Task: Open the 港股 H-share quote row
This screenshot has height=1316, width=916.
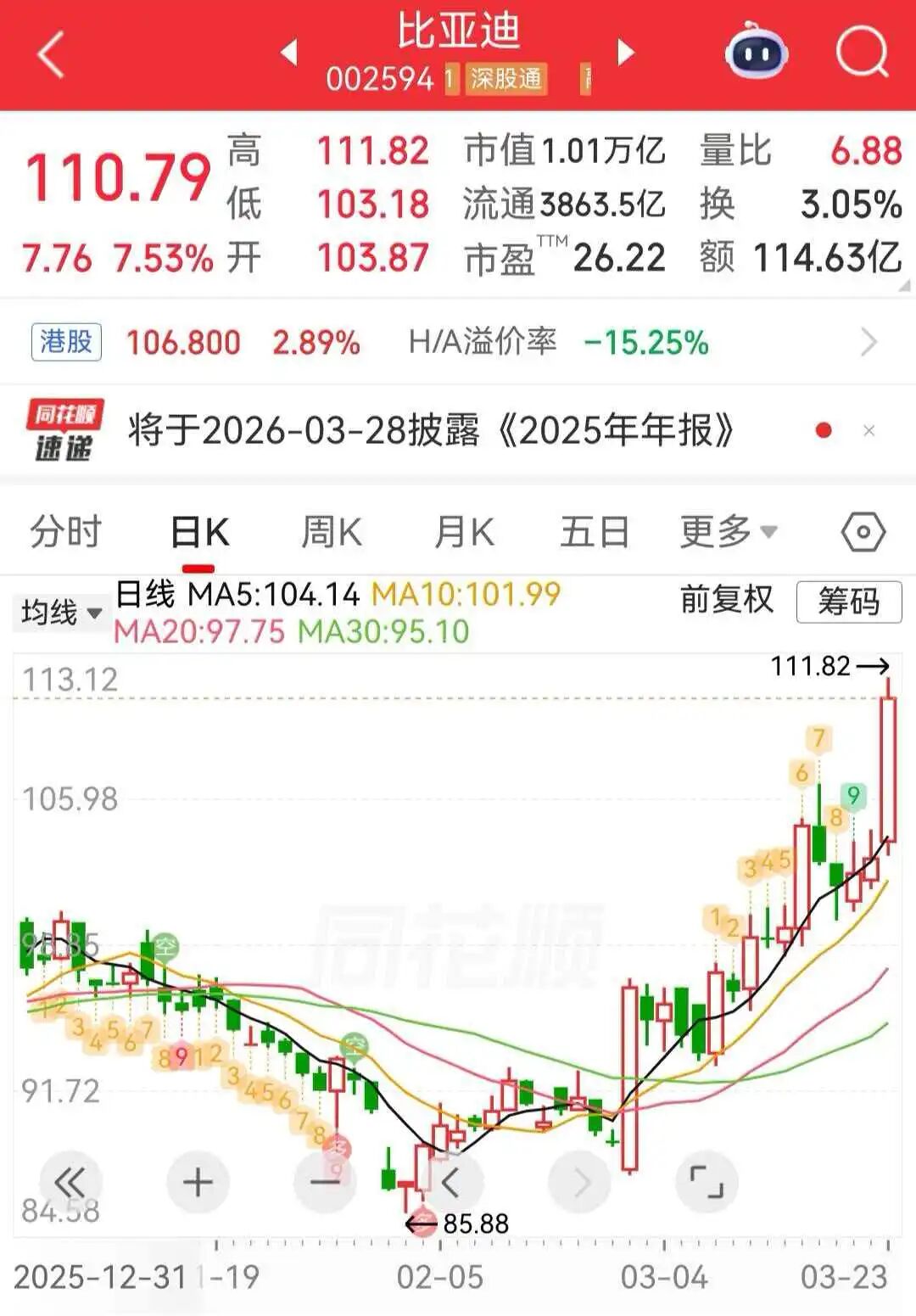Action: coord(456,343)
